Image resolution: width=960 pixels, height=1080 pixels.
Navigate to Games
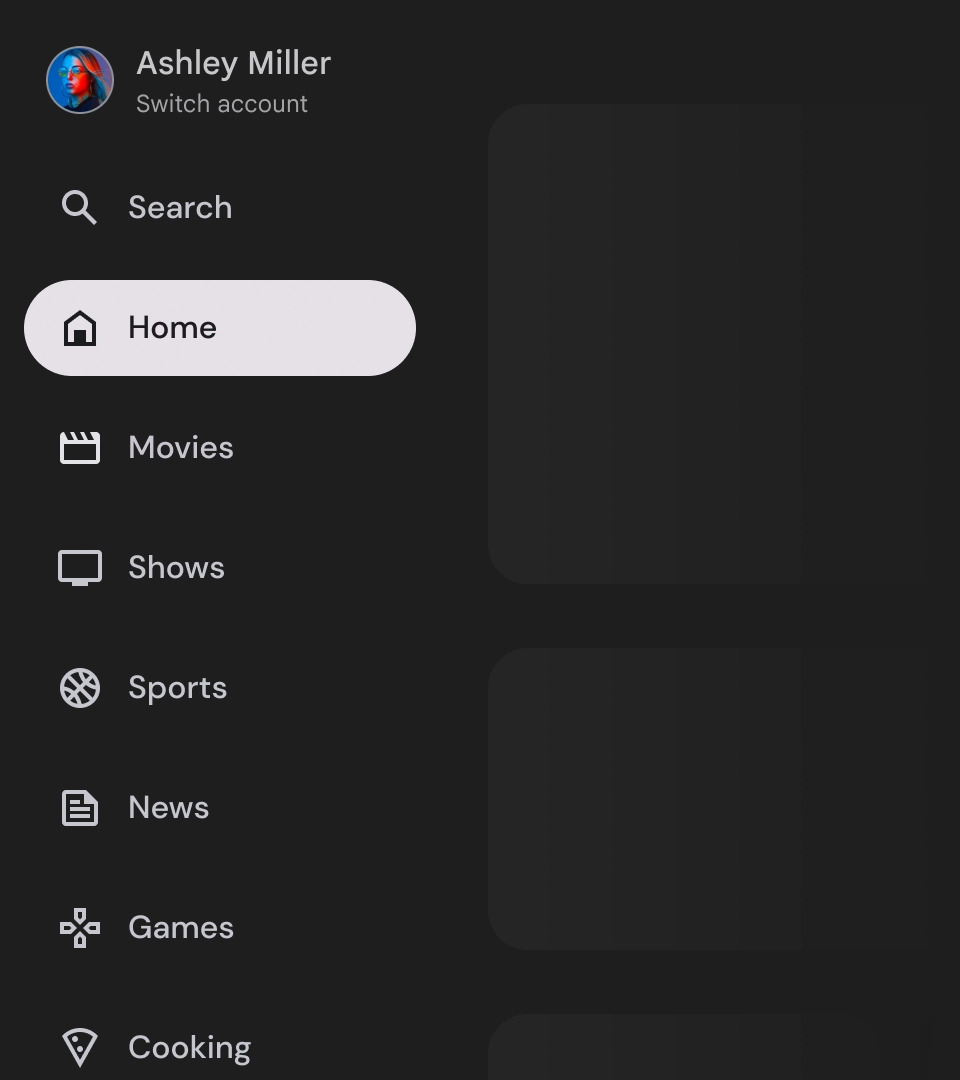180,928
